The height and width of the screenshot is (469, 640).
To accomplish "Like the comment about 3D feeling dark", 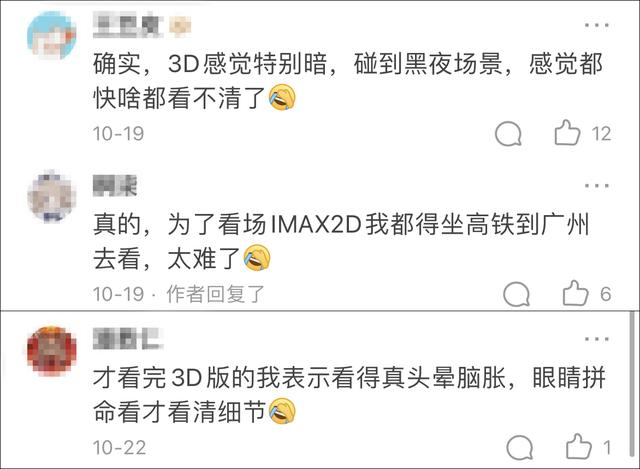I will pyautogui.click(x=567, y=133).
